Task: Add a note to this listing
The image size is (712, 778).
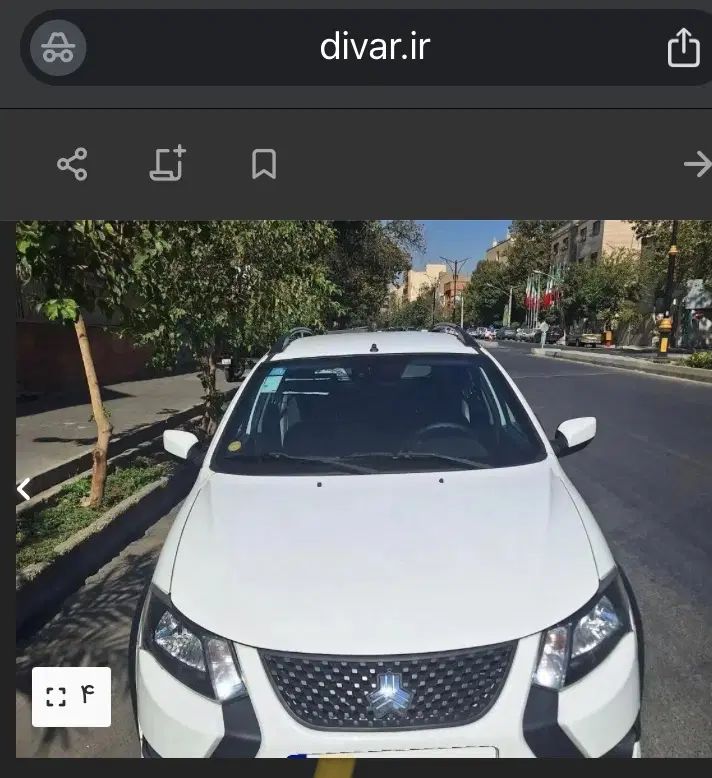Action: point(168,164)
